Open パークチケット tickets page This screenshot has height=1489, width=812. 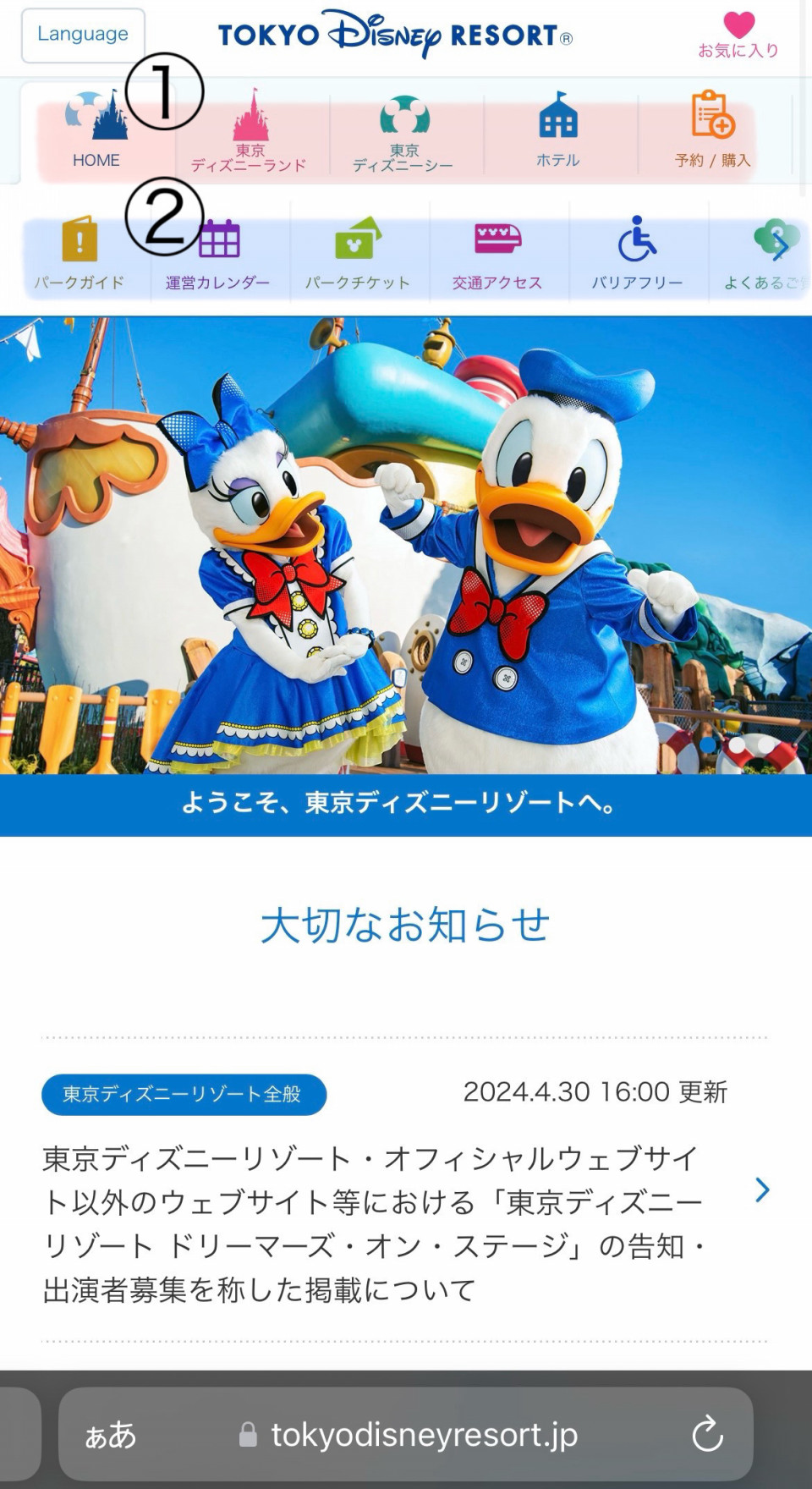point(358,254)
